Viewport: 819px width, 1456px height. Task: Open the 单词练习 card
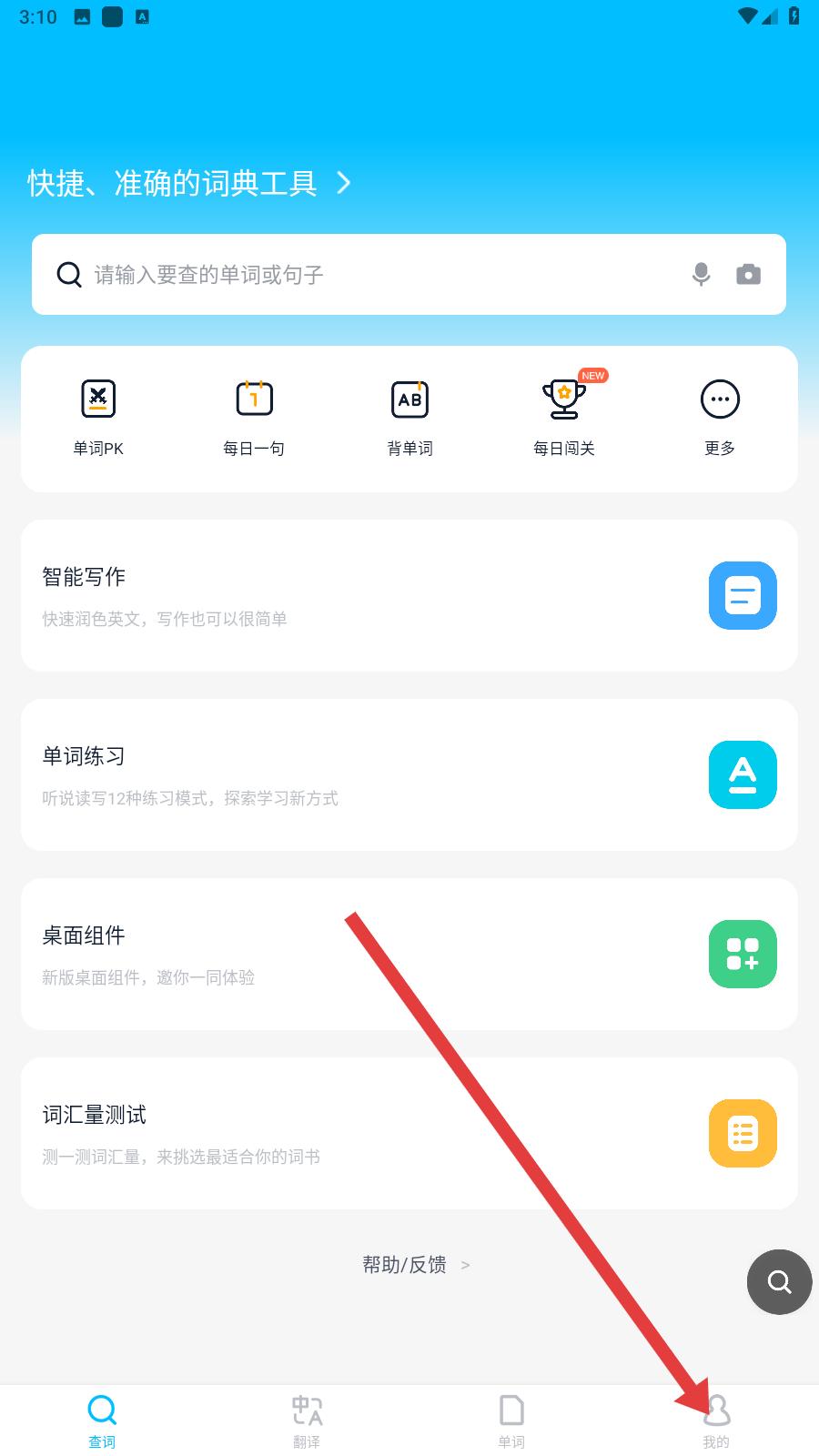409,775
